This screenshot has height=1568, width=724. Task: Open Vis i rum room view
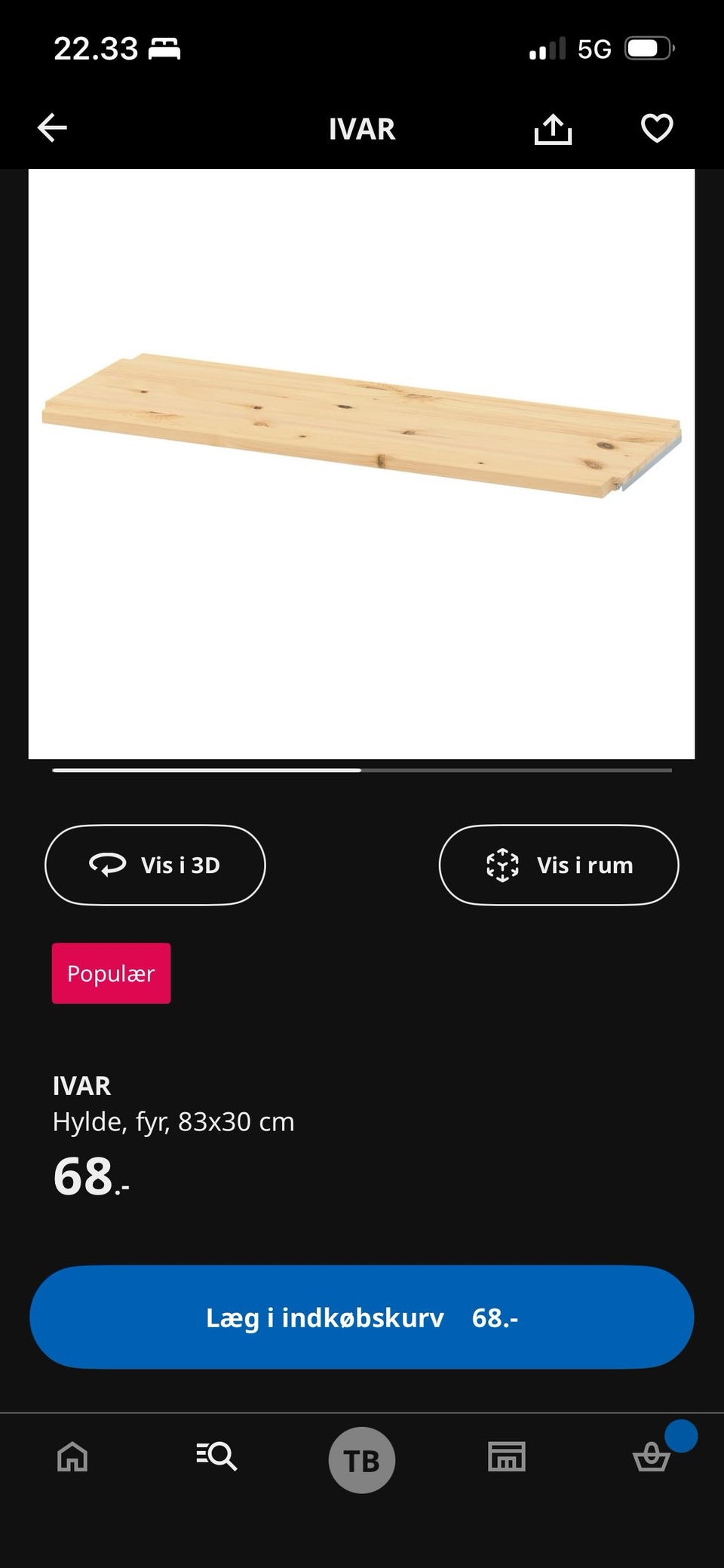click(x=558, y=865)
